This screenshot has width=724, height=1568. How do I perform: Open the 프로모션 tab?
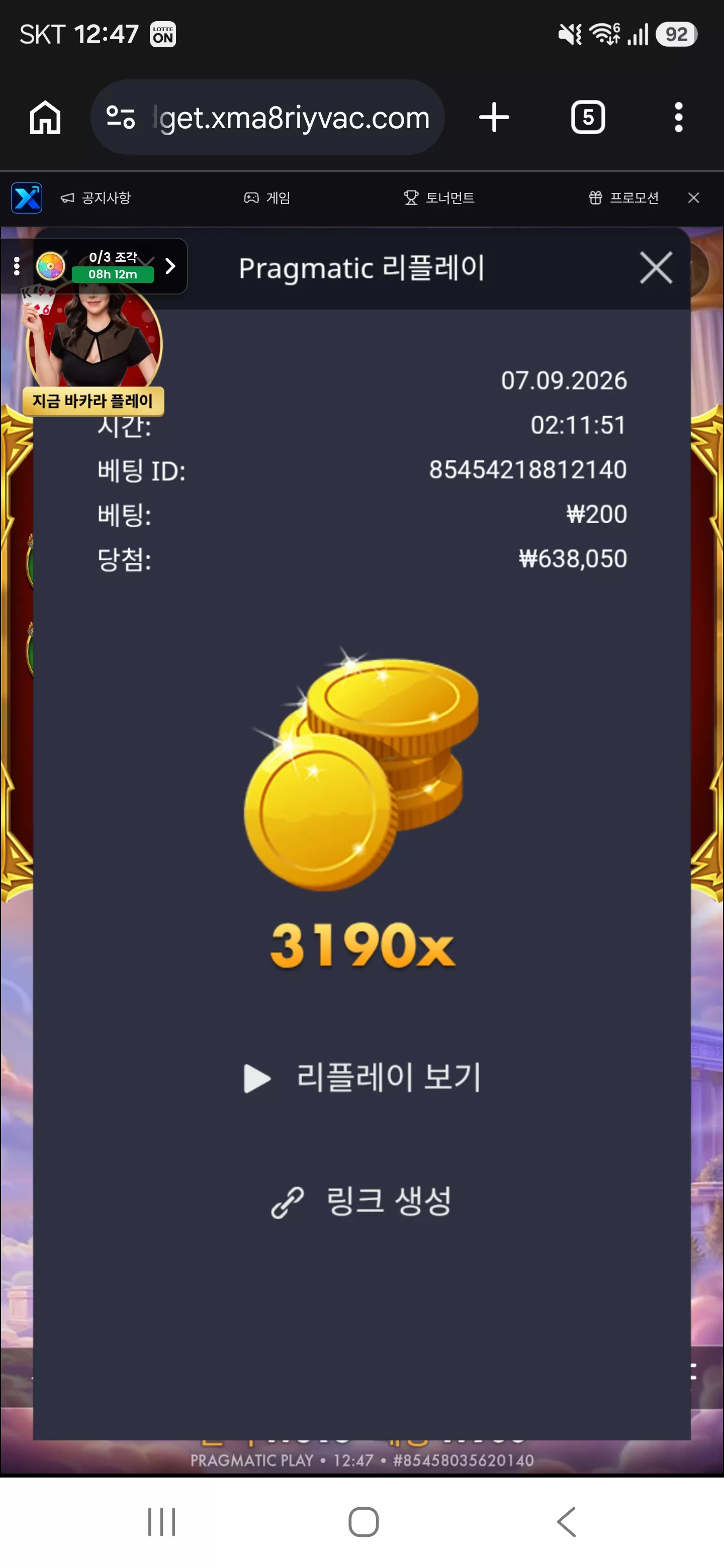click(x=623, y=198)
